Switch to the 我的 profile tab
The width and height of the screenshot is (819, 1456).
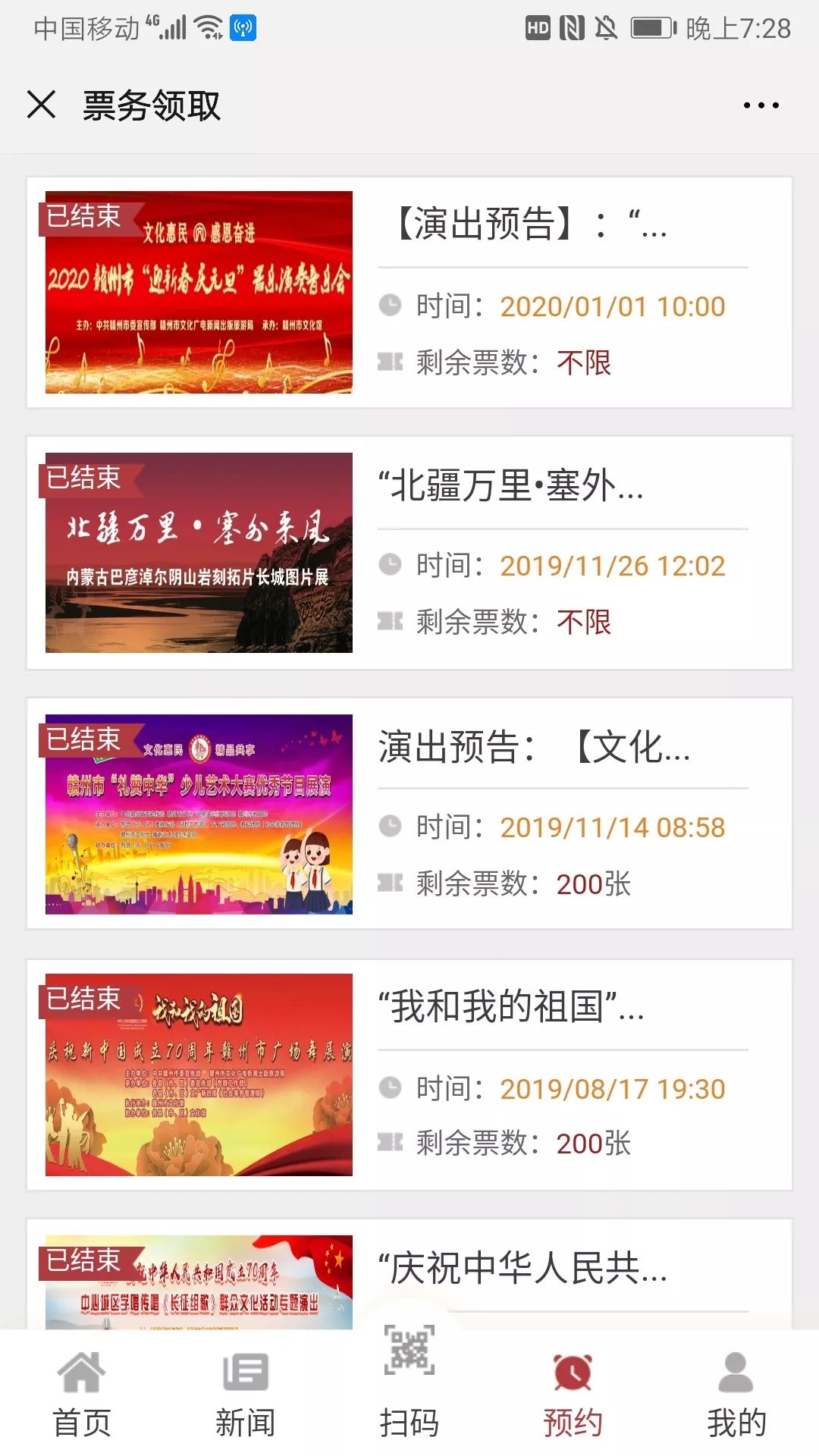pyautogui.click(x=736, y=1395)
